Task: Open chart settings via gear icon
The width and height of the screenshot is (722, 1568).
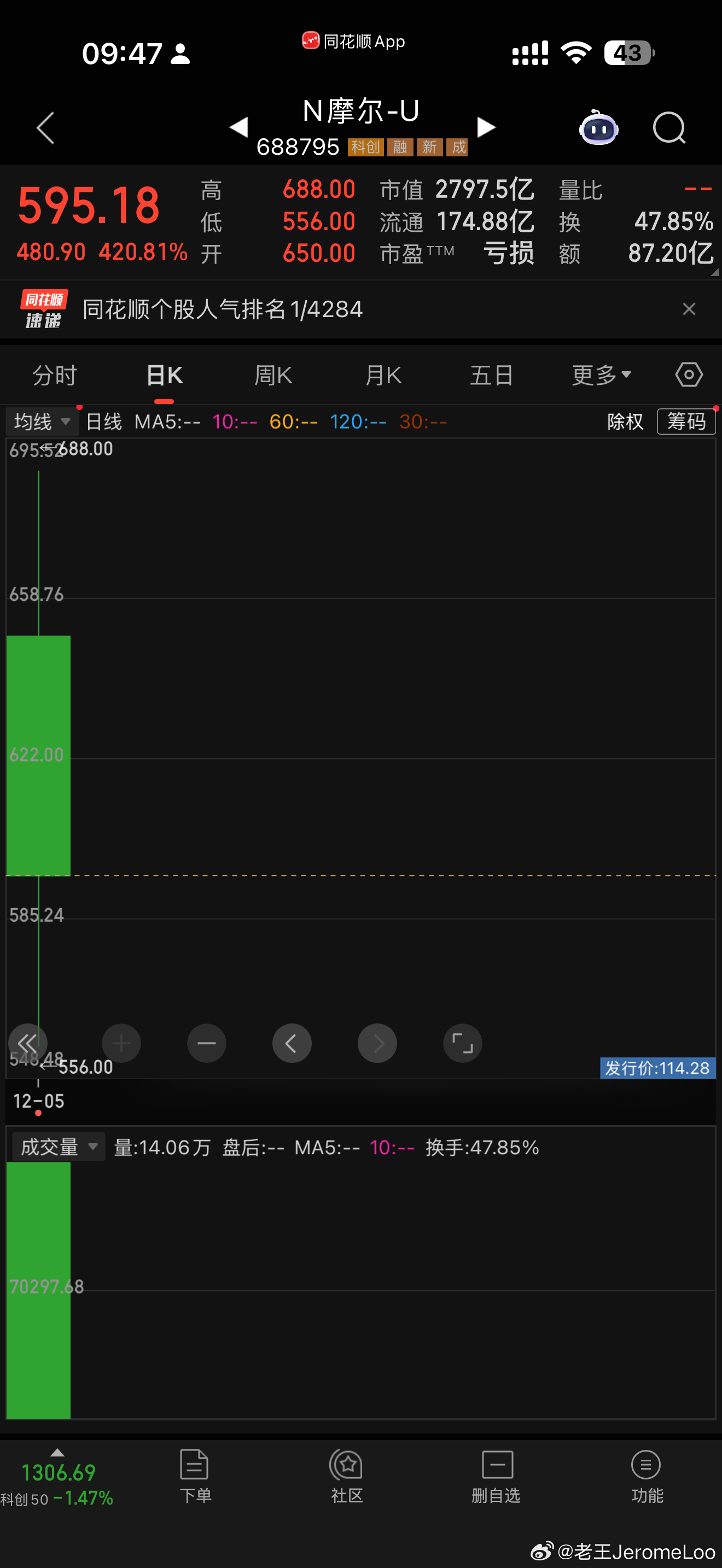Action: [x=689, y=375]
